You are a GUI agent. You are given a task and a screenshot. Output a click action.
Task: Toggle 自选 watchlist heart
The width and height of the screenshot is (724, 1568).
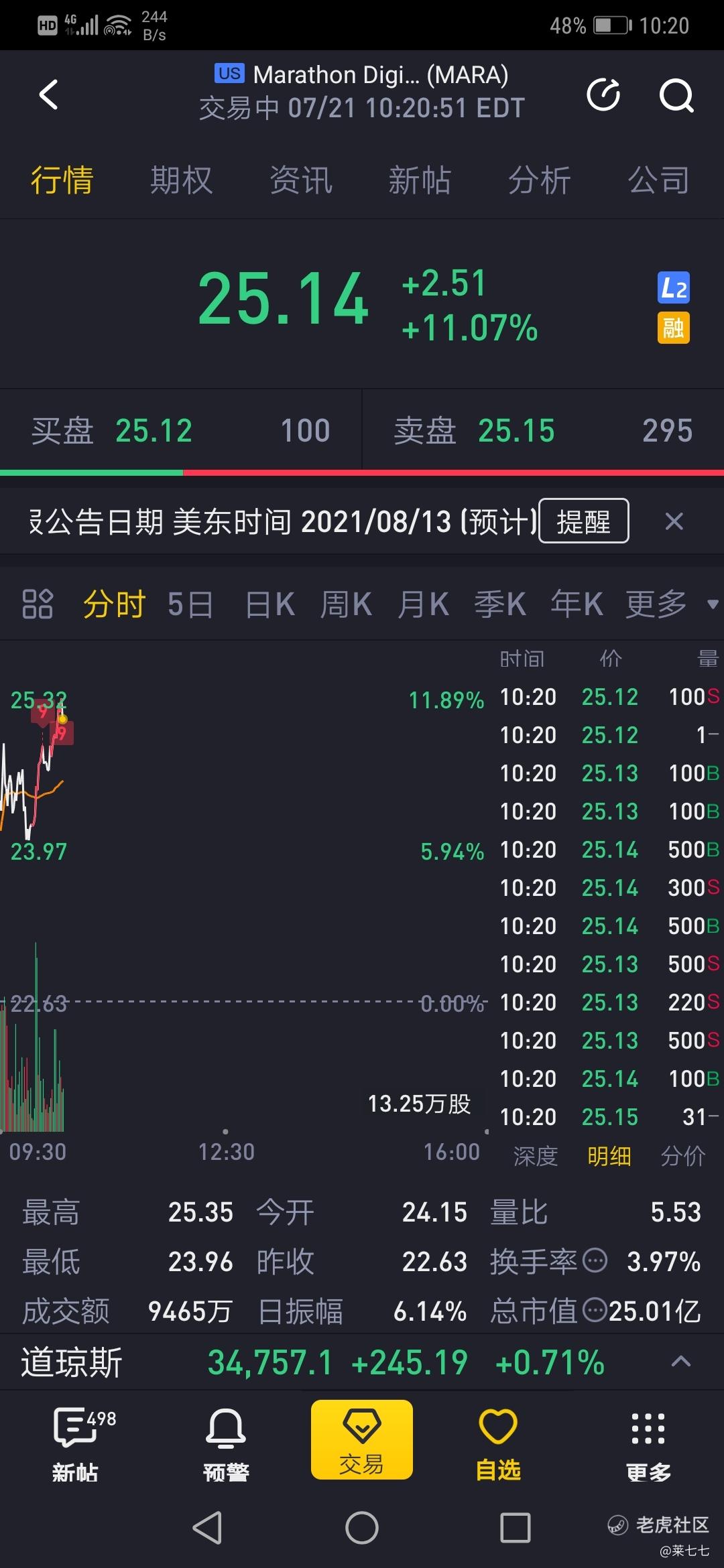click(x=498, y=1445)
